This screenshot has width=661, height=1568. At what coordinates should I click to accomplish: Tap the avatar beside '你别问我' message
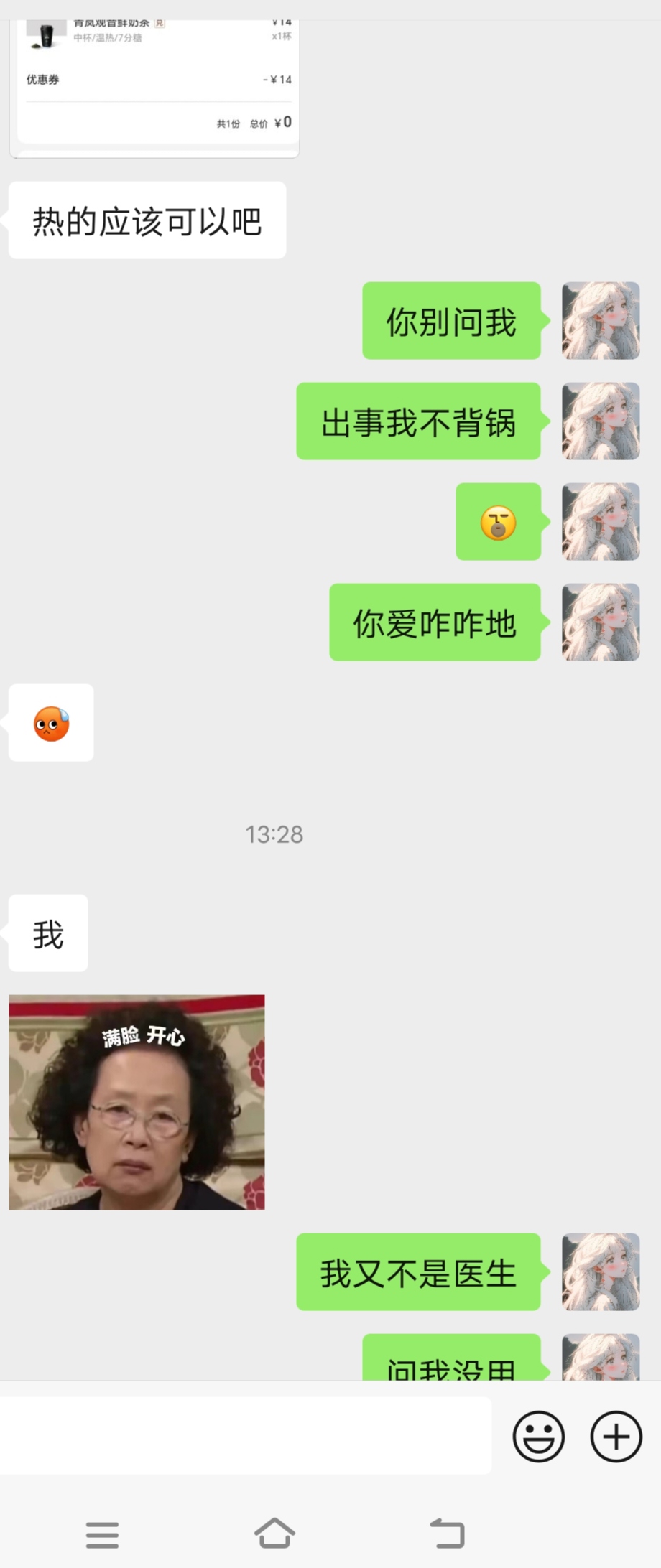point(601,320)
